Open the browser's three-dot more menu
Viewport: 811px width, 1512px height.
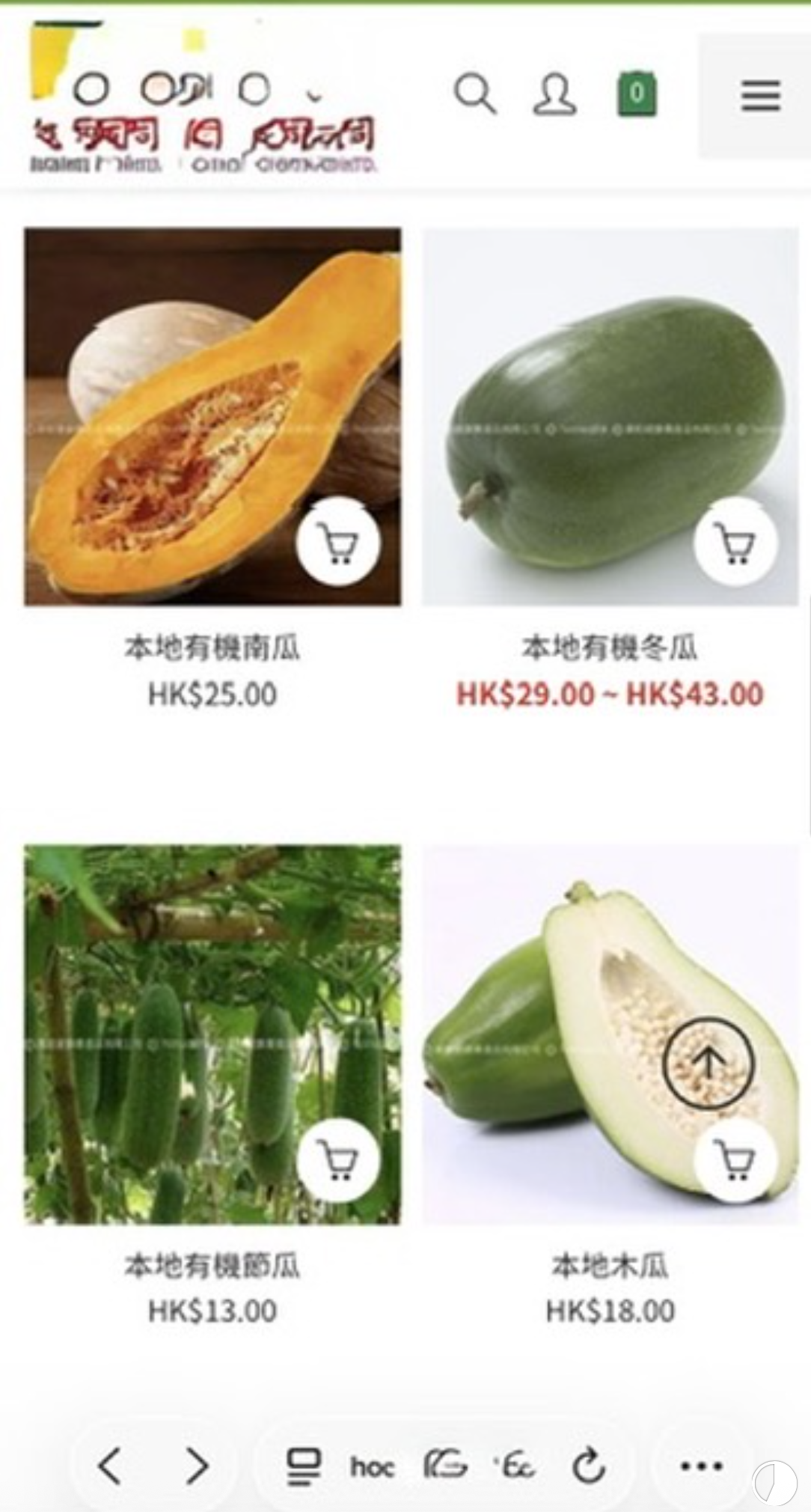[x=701, y=1465]
